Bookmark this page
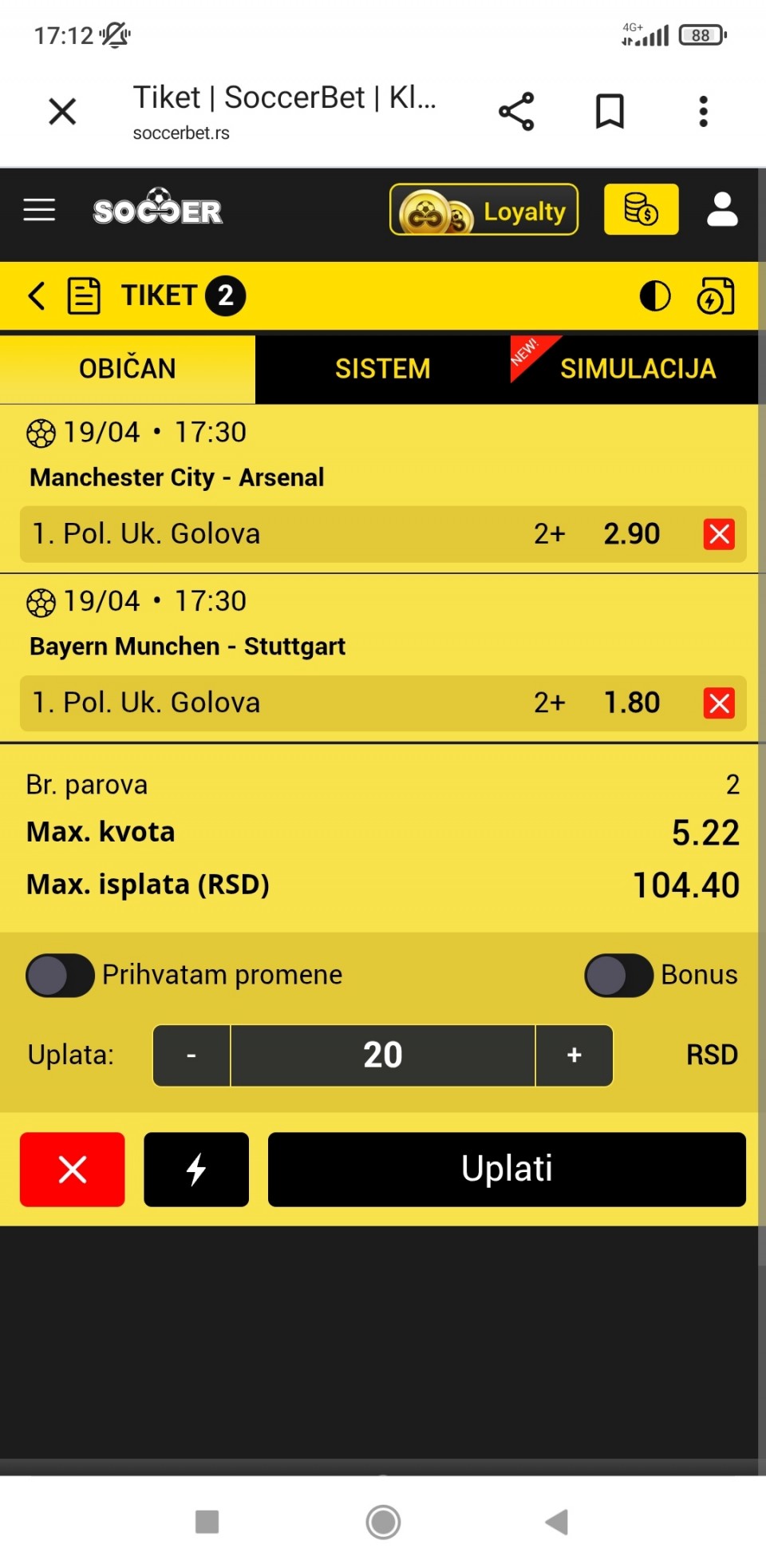This screenshot has width=766, height=1568. (x=610, y=111)
